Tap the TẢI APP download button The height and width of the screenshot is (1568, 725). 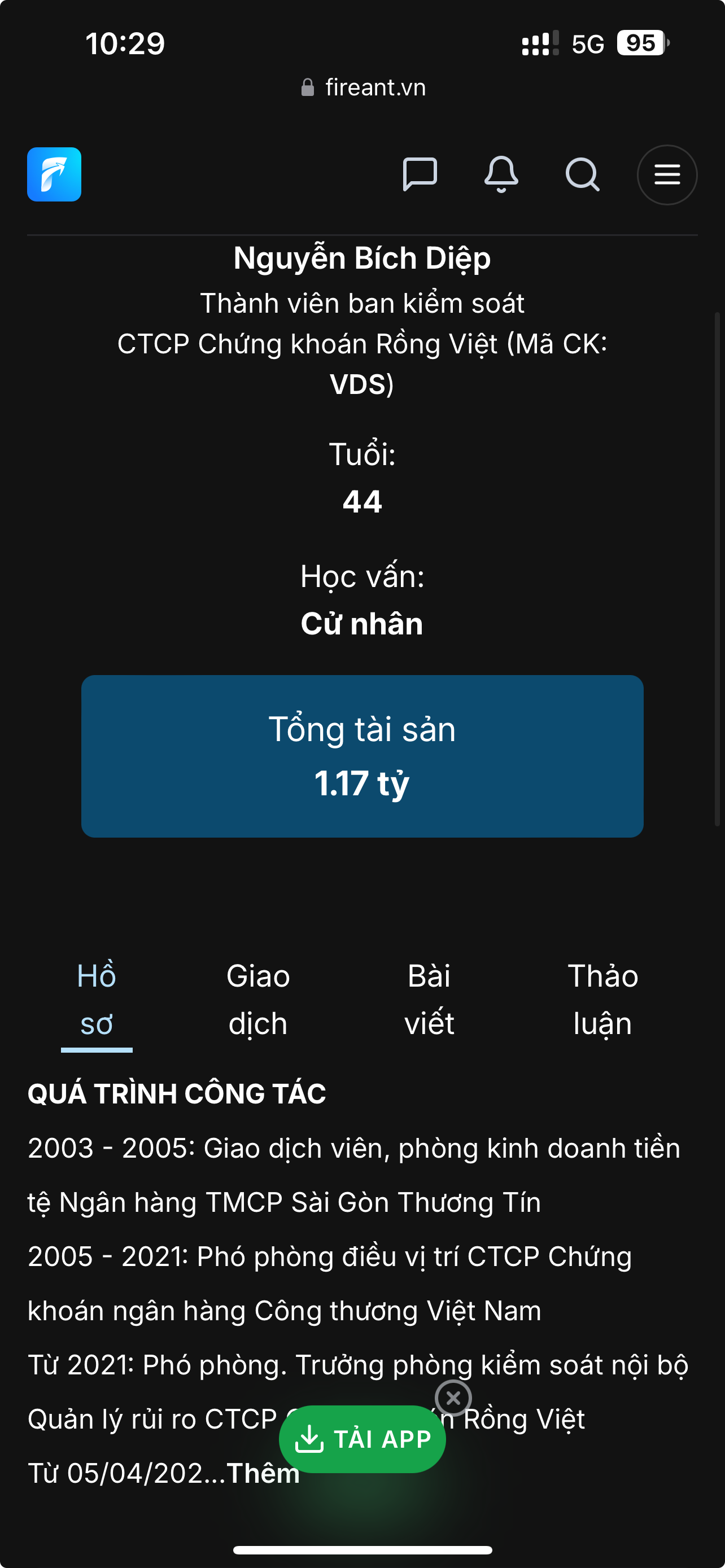pyautogui.click(x=363, y=1439)
